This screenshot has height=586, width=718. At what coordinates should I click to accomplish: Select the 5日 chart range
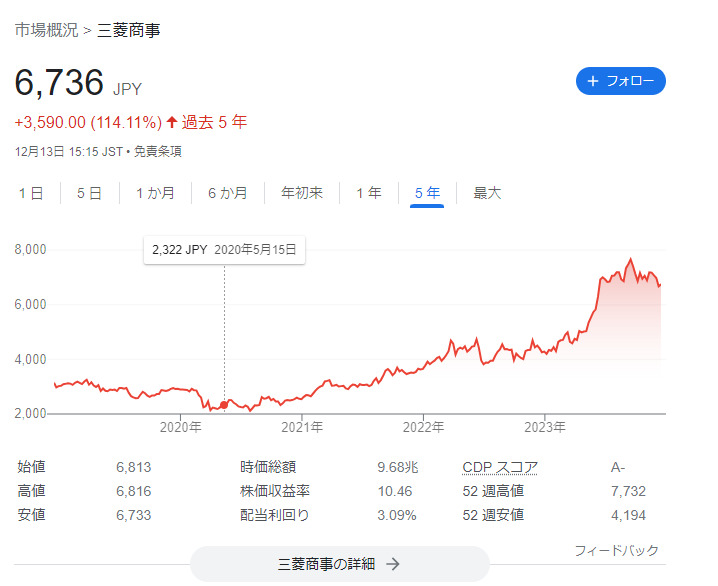[x=89, y=193]
